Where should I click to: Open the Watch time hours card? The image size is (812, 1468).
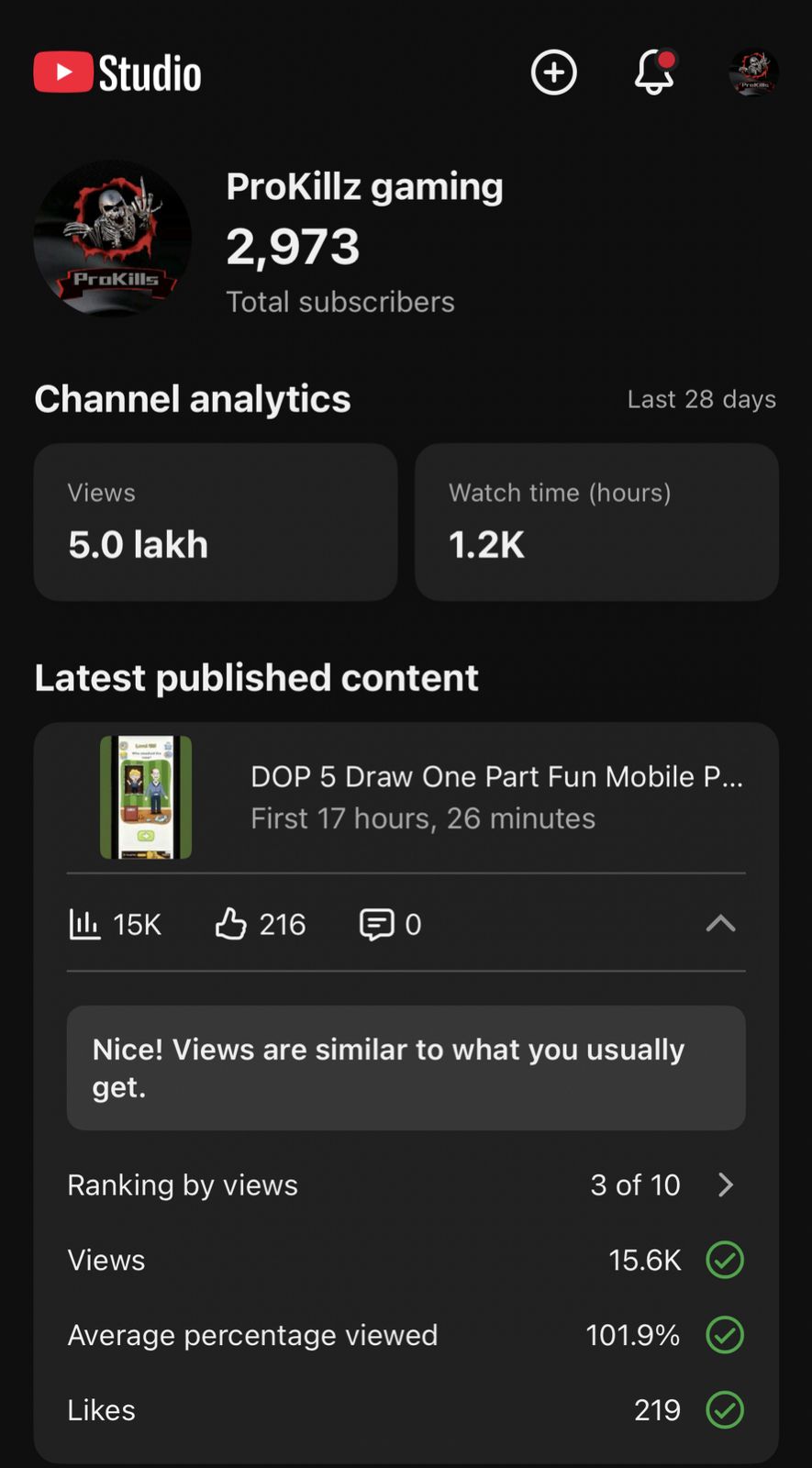tap(596, 521)
